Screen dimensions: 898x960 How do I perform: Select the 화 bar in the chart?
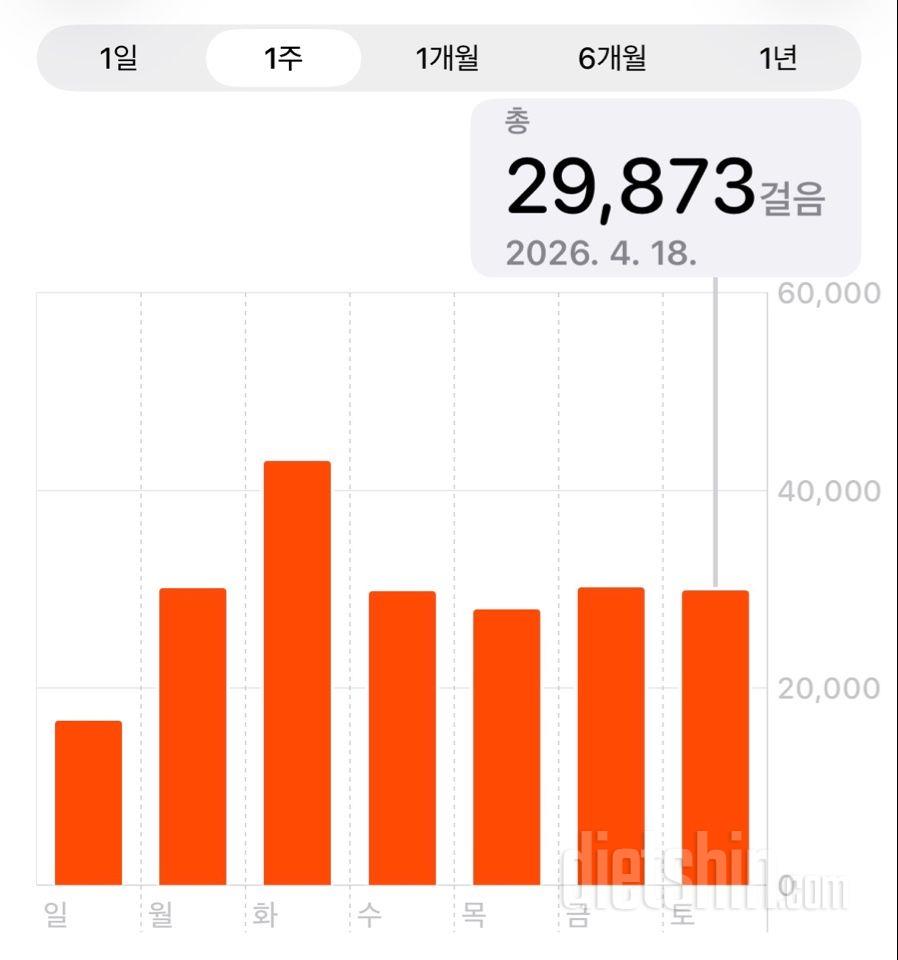point(297,672)
